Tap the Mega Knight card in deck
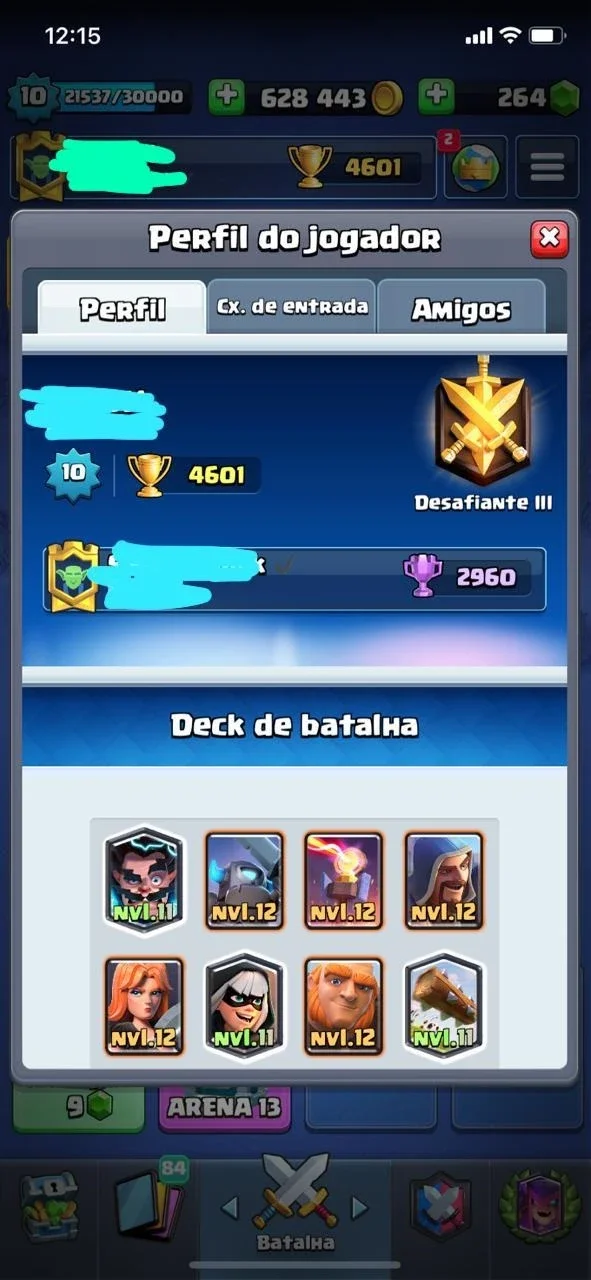The height and width of the screenshot is (1280, 591). [x=244, y=880]
